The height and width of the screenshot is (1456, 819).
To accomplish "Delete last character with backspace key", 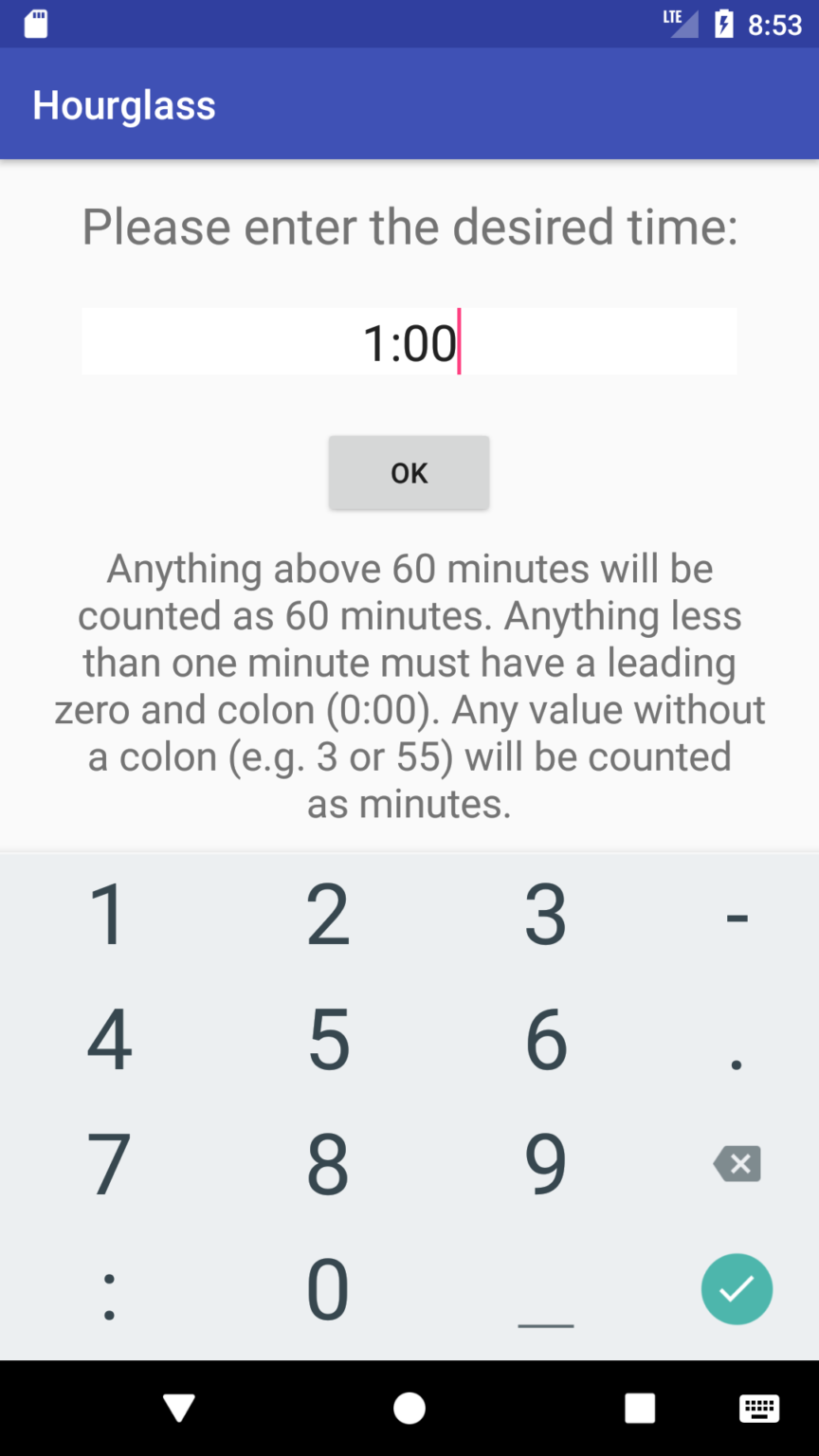I will pos(737,1164).
